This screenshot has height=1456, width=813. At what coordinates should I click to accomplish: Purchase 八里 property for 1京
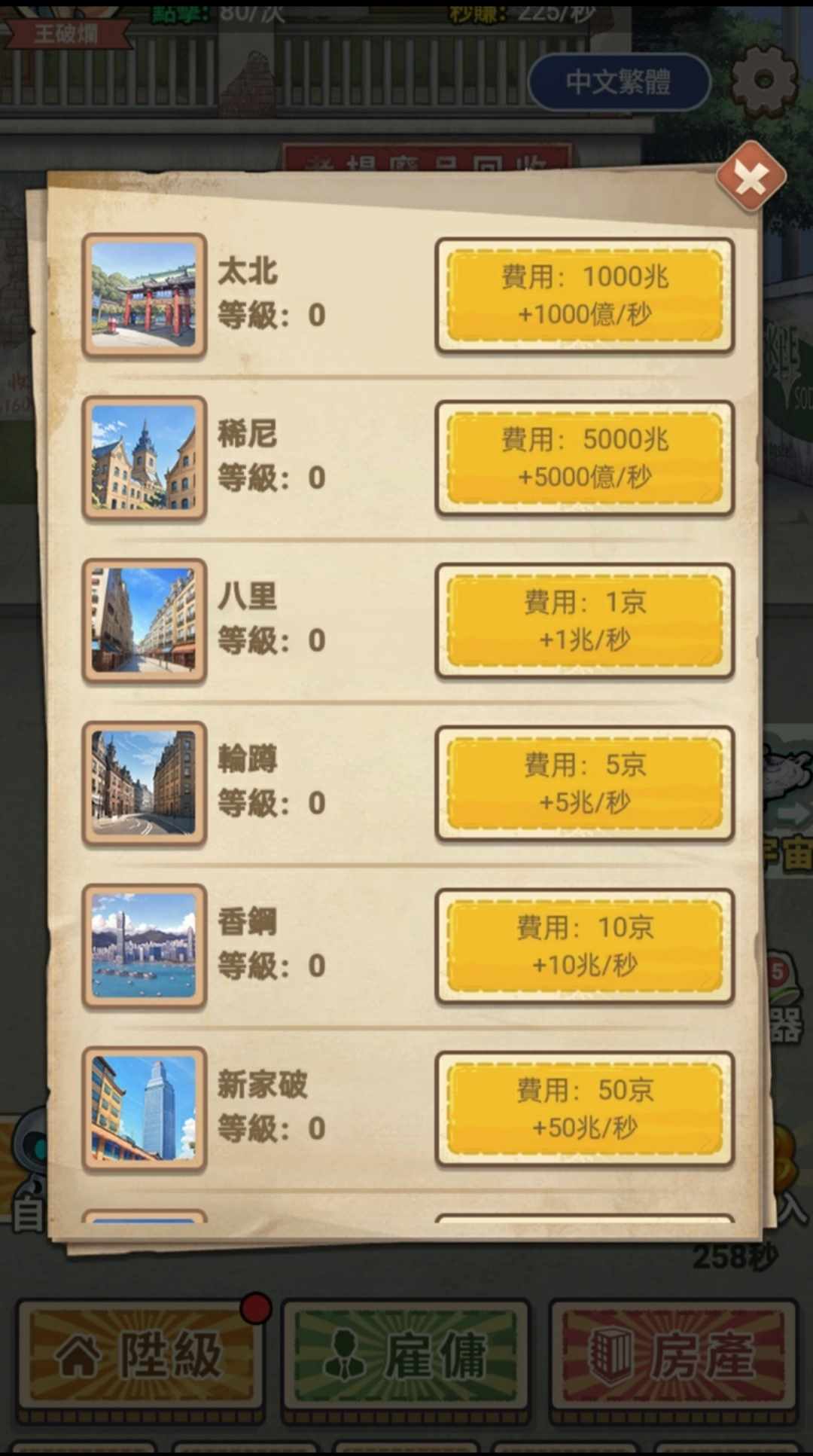click(x=584, y=621)
